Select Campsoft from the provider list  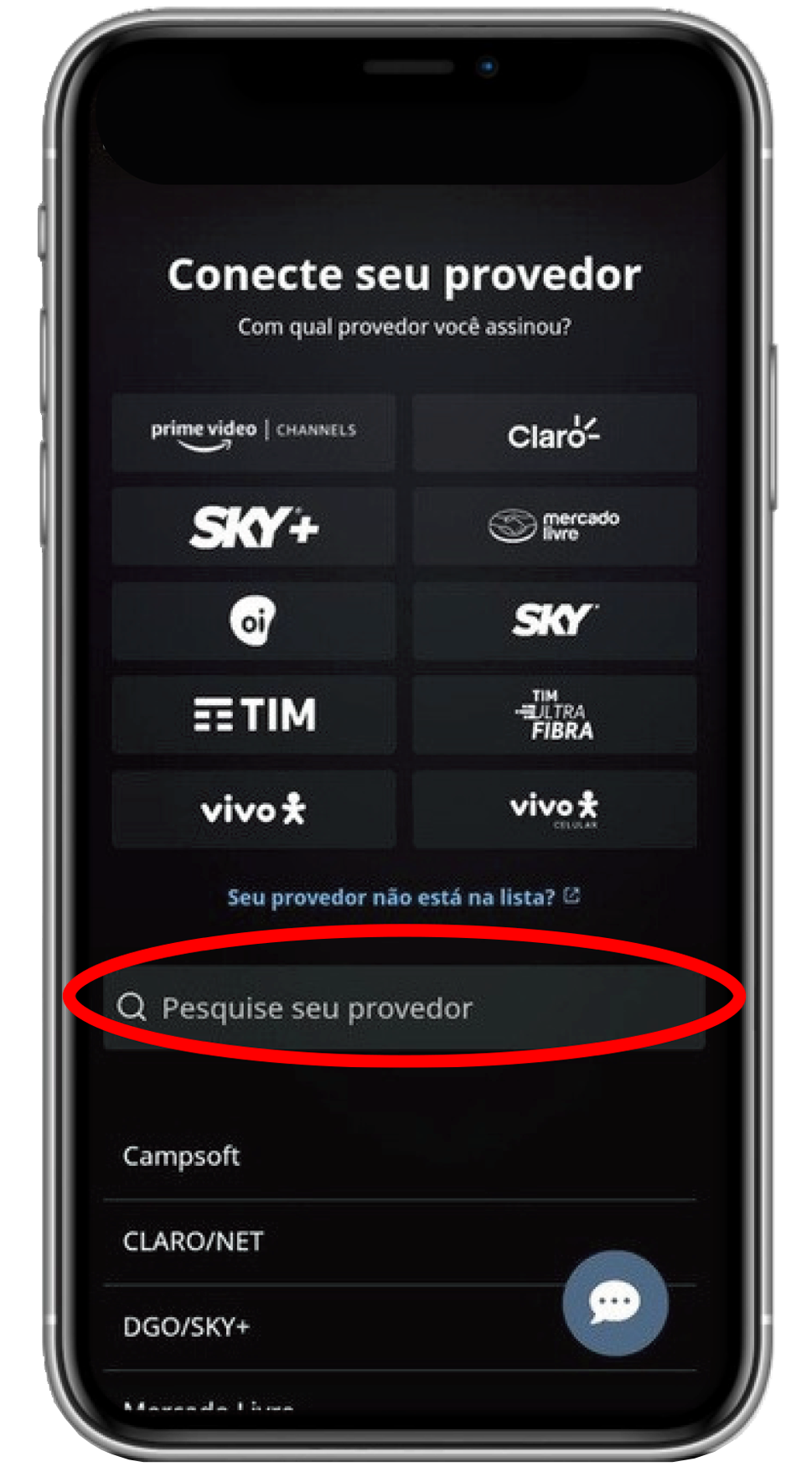coord(182,1157)
